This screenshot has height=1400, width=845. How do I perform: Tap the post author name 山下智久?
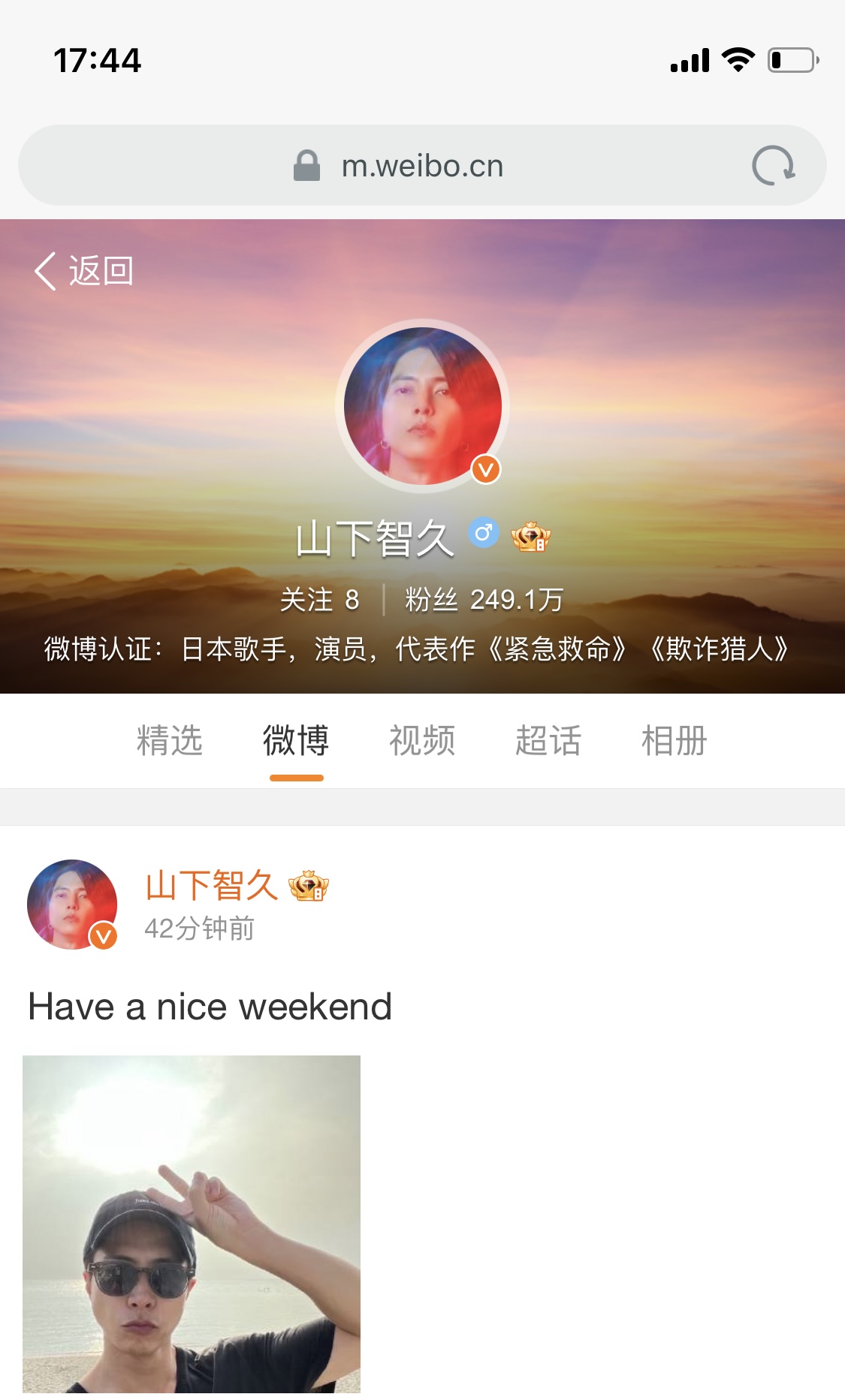211,886
